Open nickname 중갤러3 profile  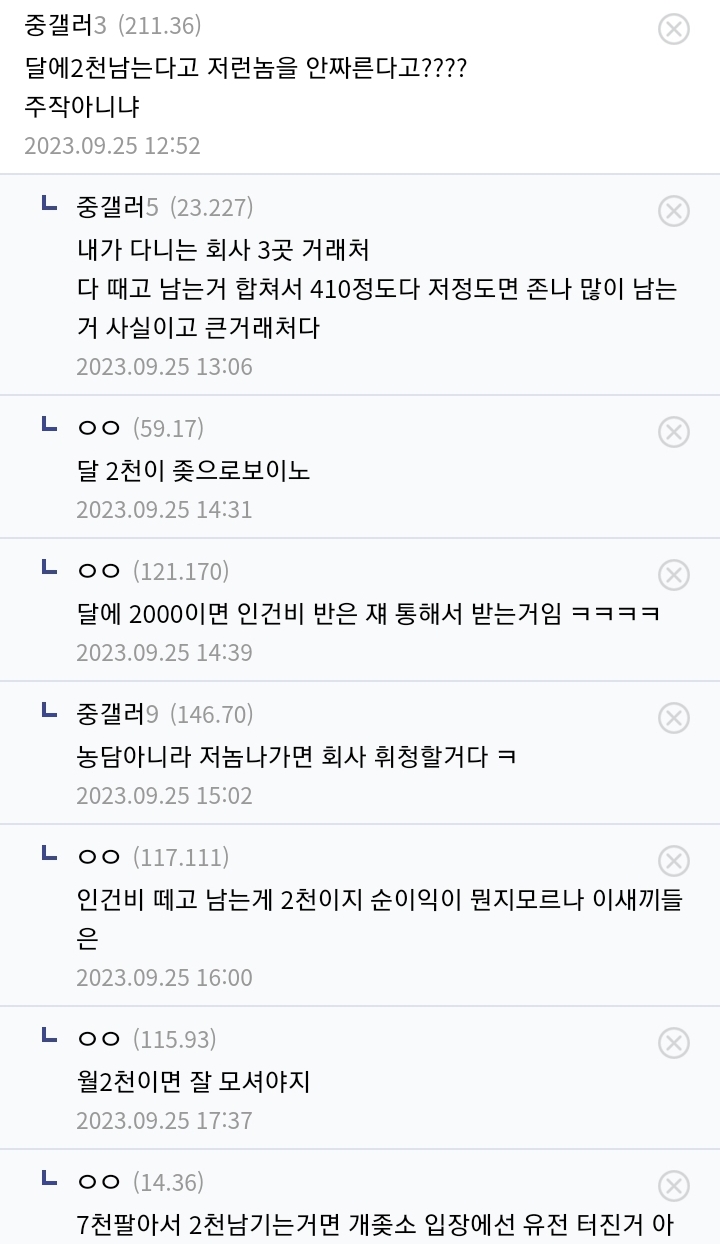tap(65, 25)
